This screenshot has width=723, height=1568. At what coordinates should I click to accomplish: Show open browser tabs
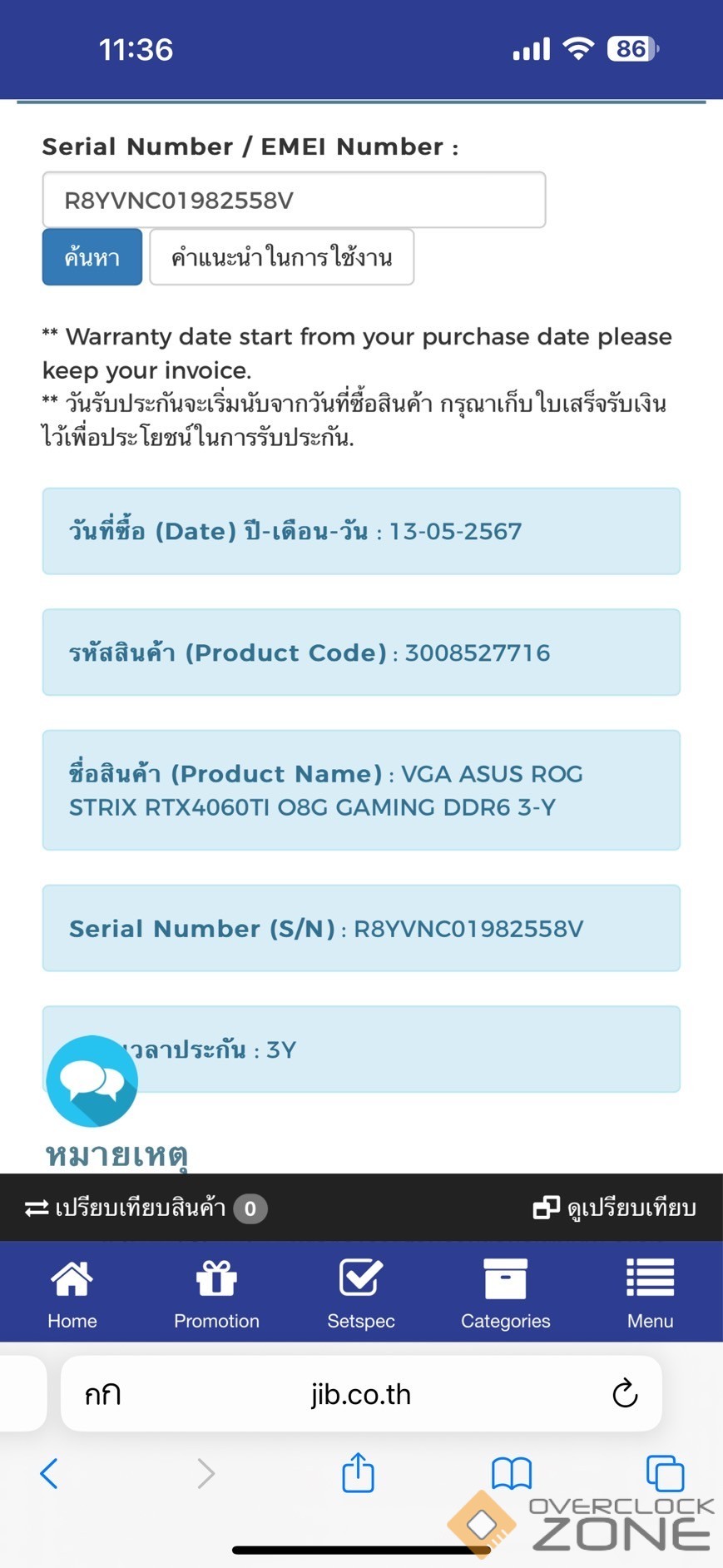click(x=665, y=1473)
